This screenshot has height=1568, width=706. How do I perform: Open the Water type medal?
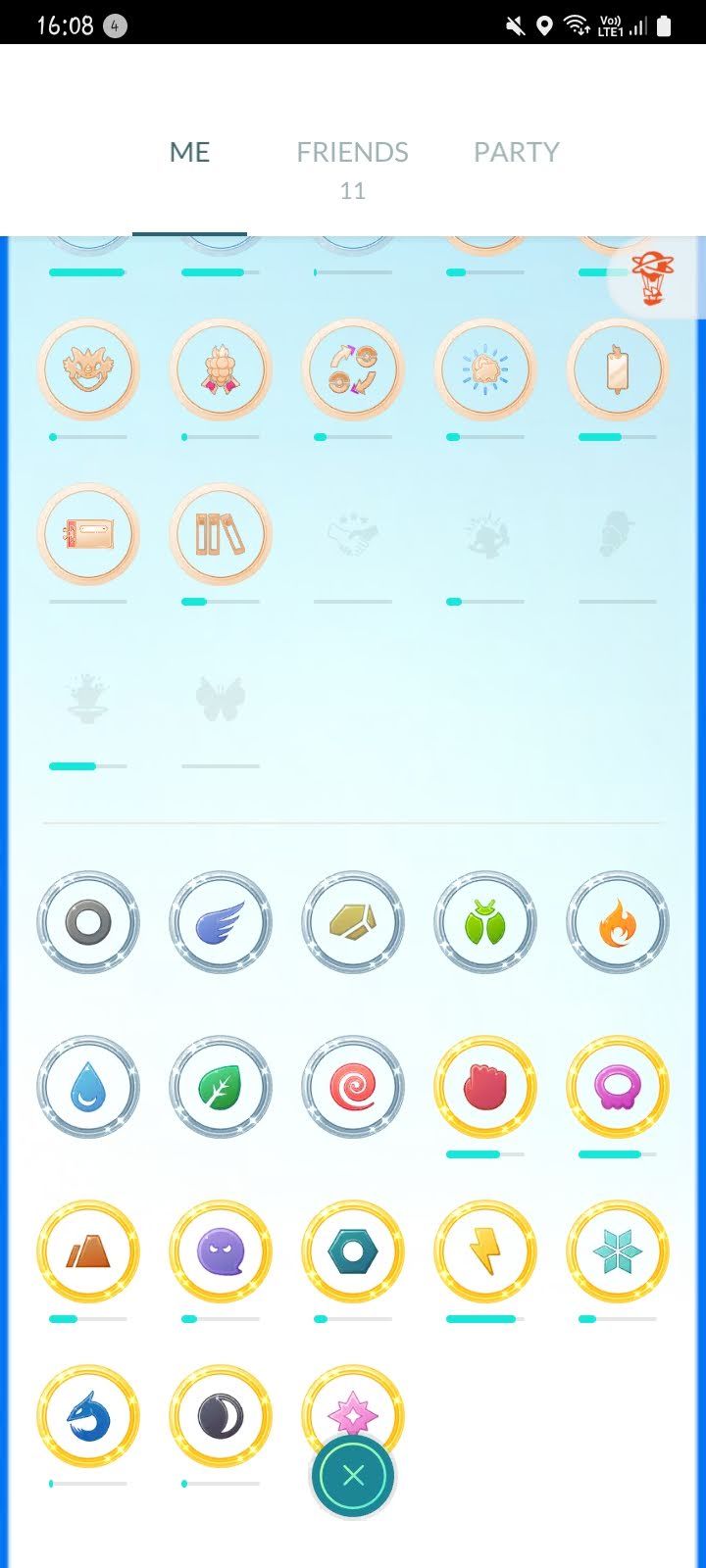click(88, 1087)
